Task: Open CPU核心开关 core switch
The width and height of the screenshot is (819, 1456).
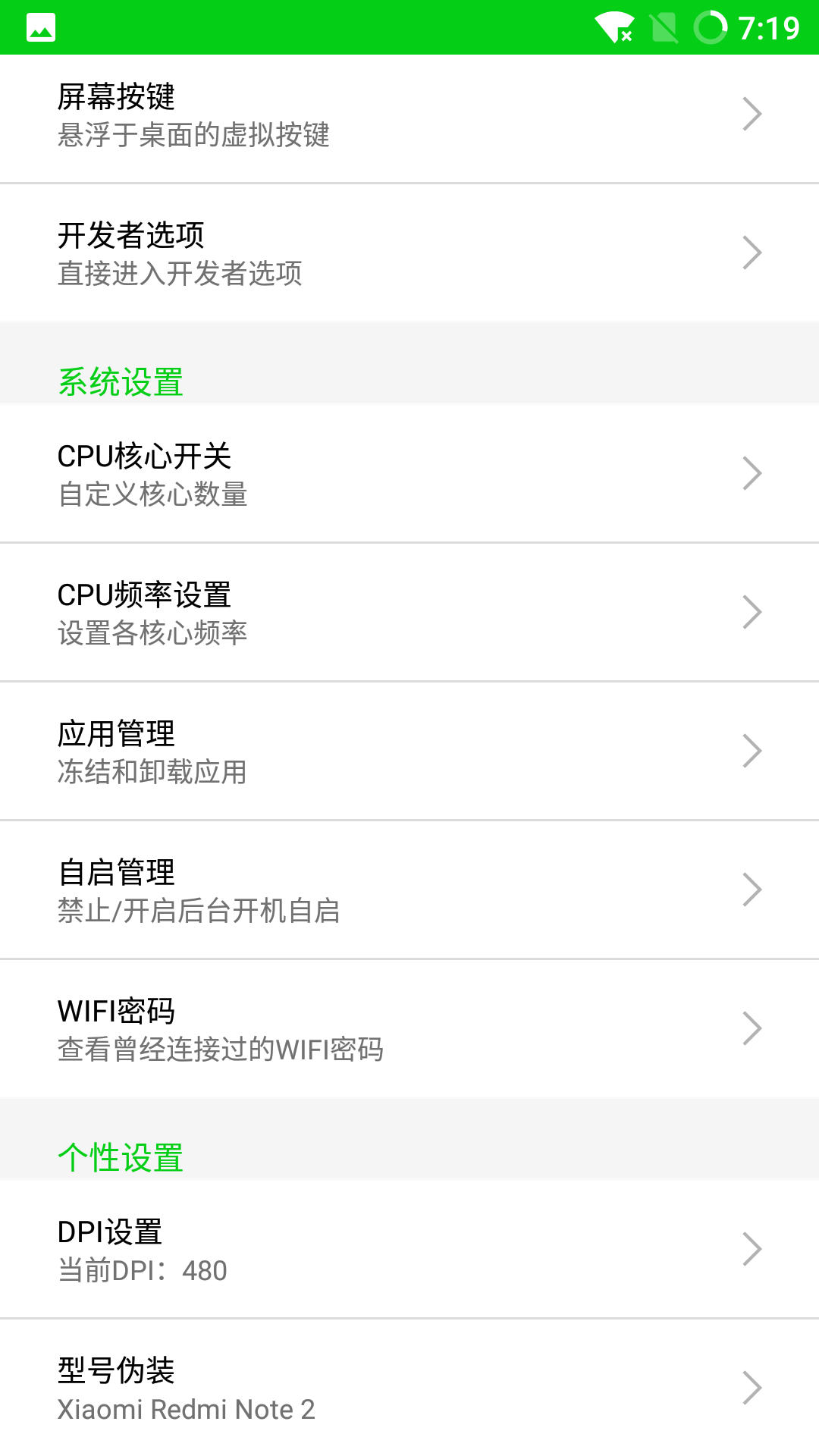Action: (409, 475)
